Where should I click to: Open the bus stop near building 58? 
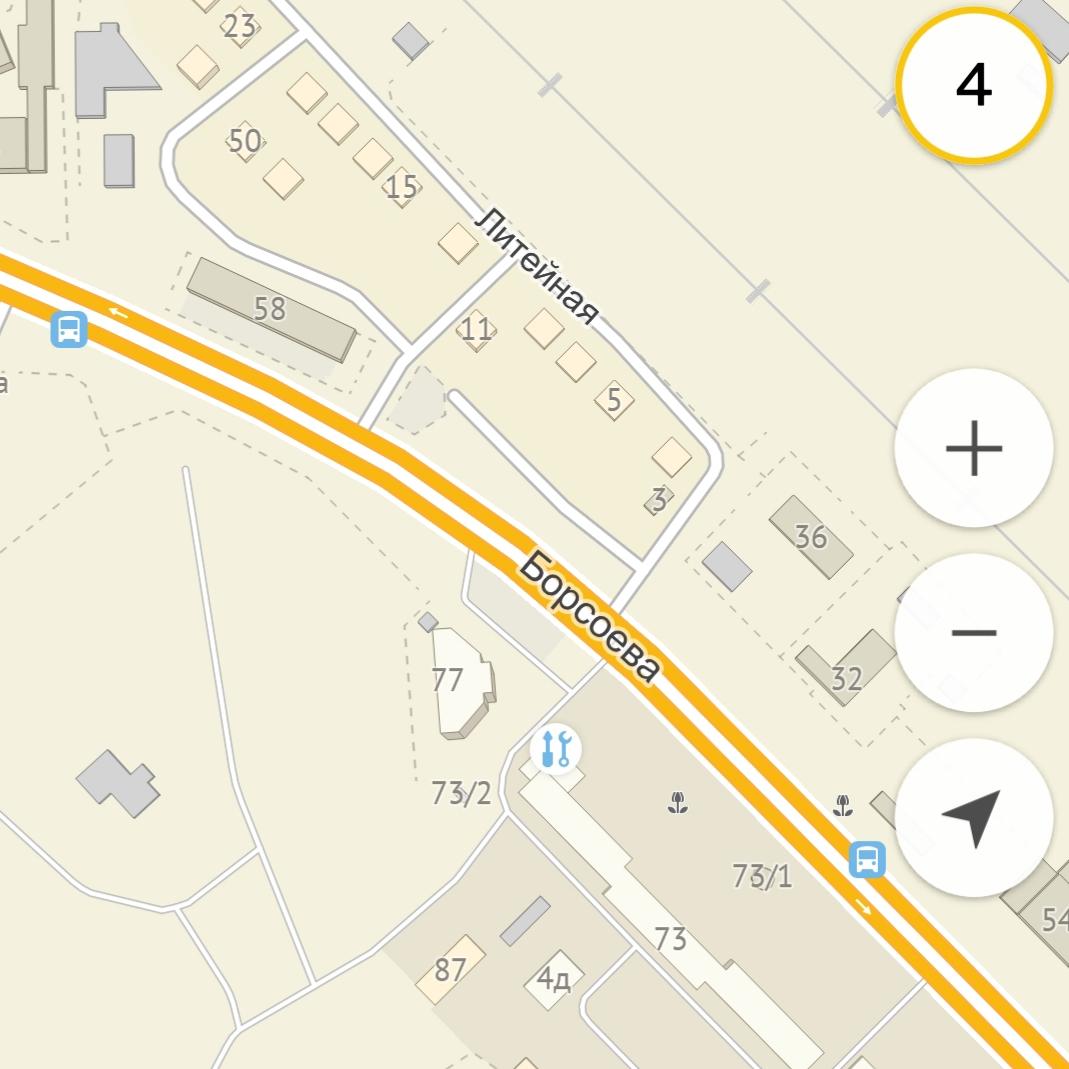pos(69,328)
